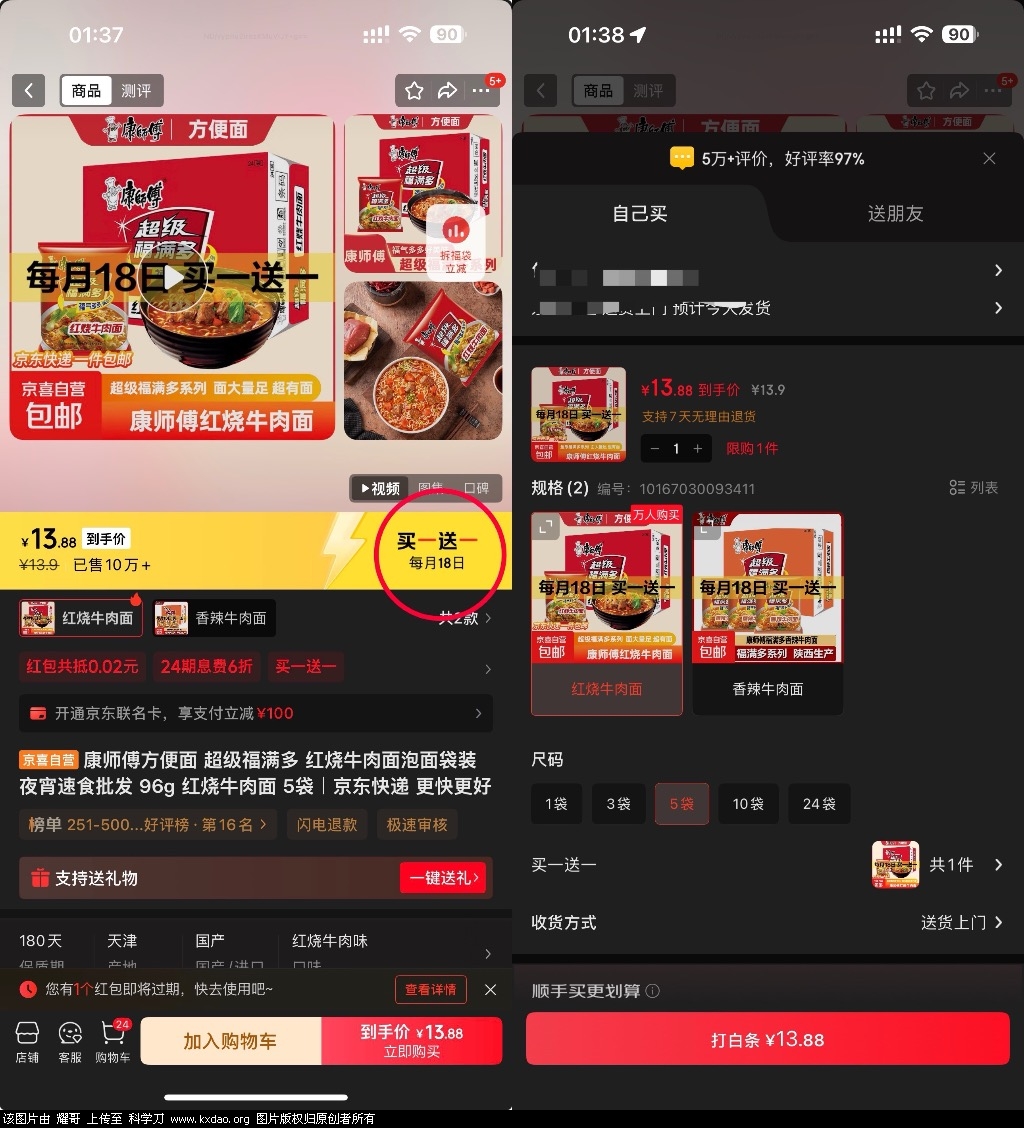The height and width of the screenshot is (1128, 1024).
Task: Choose the 24袋 size option
Action: 819,803
